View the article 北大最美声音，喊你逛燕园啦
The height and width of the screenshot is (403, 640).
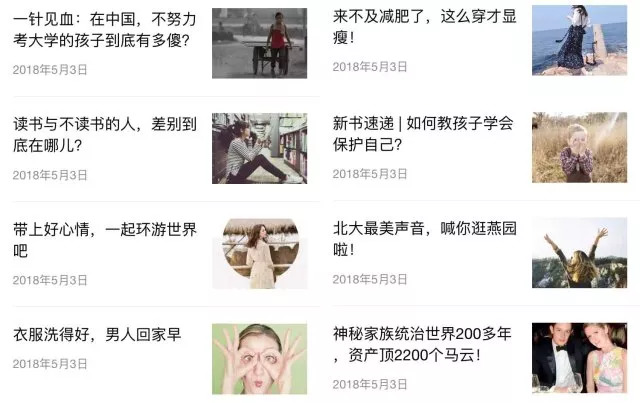click(423, 238)
